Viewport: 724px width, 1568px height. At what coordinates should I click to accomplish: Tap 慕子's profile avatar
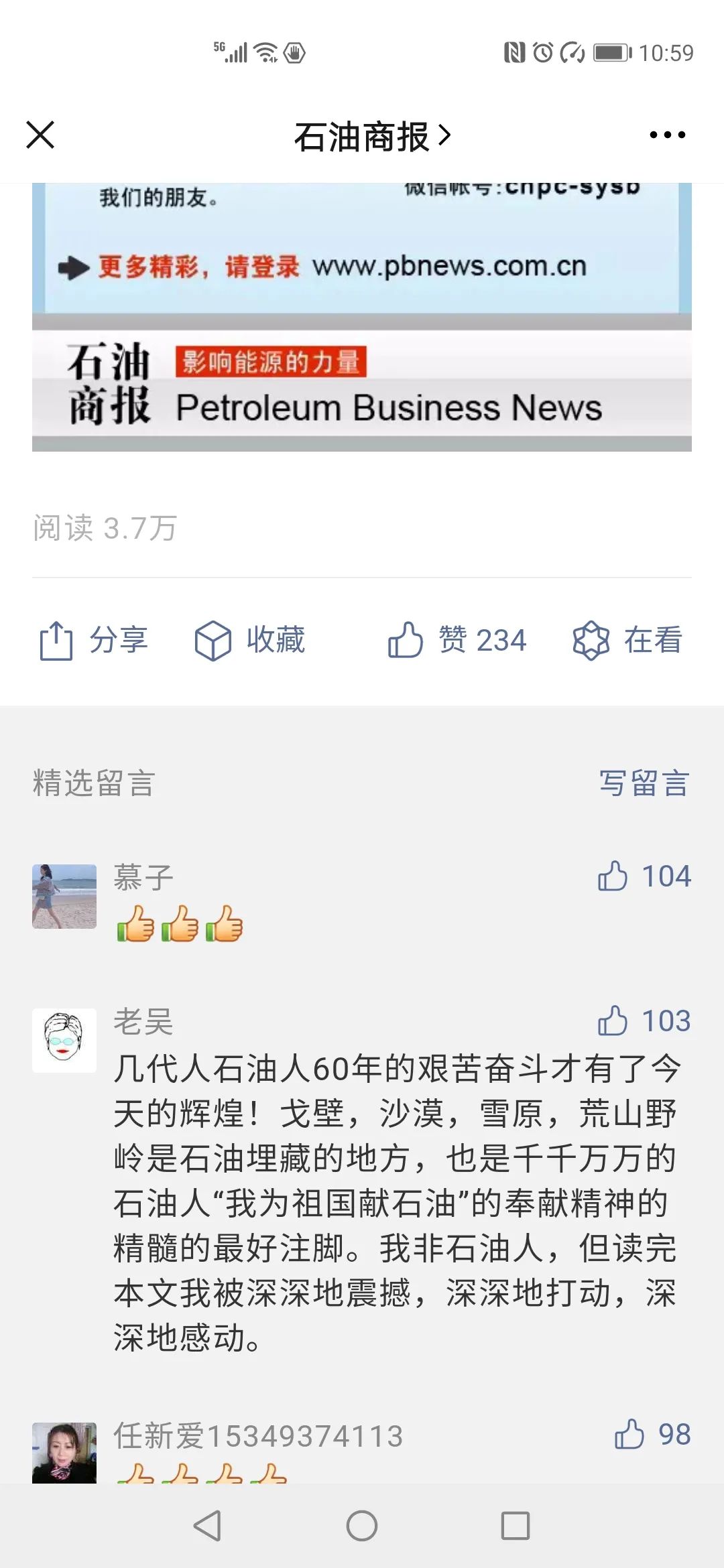(65, 898)
